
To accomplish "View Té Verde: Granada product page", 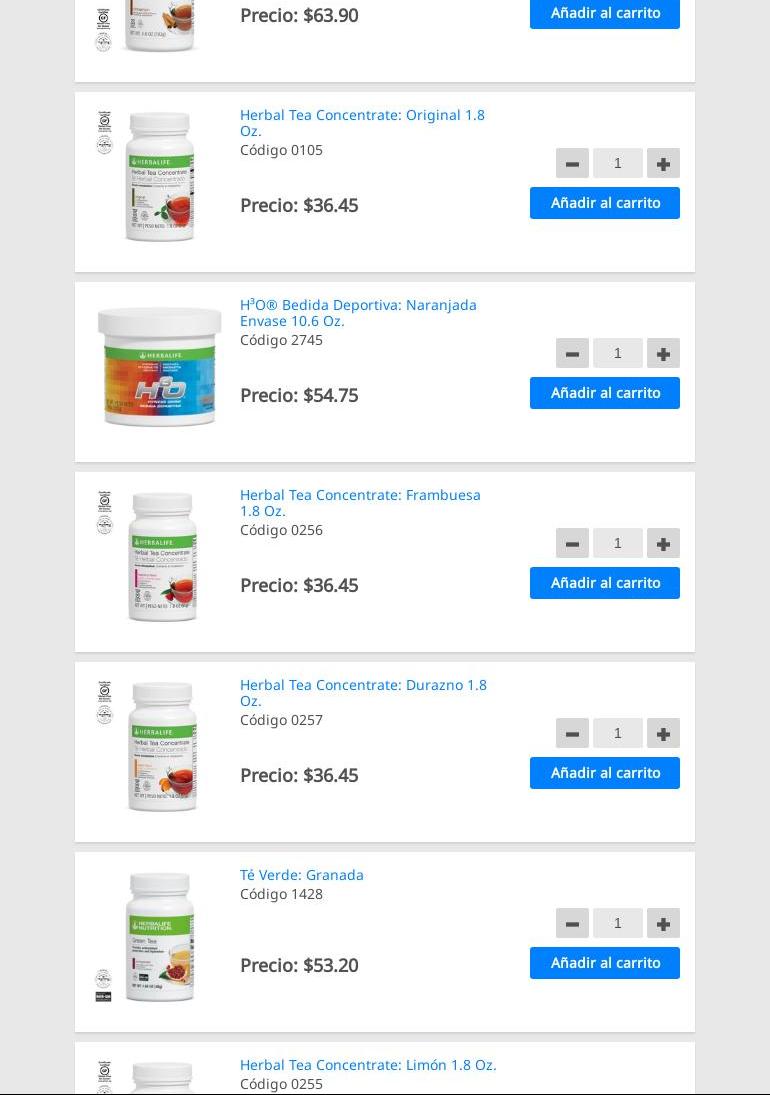I will point(301,874).
